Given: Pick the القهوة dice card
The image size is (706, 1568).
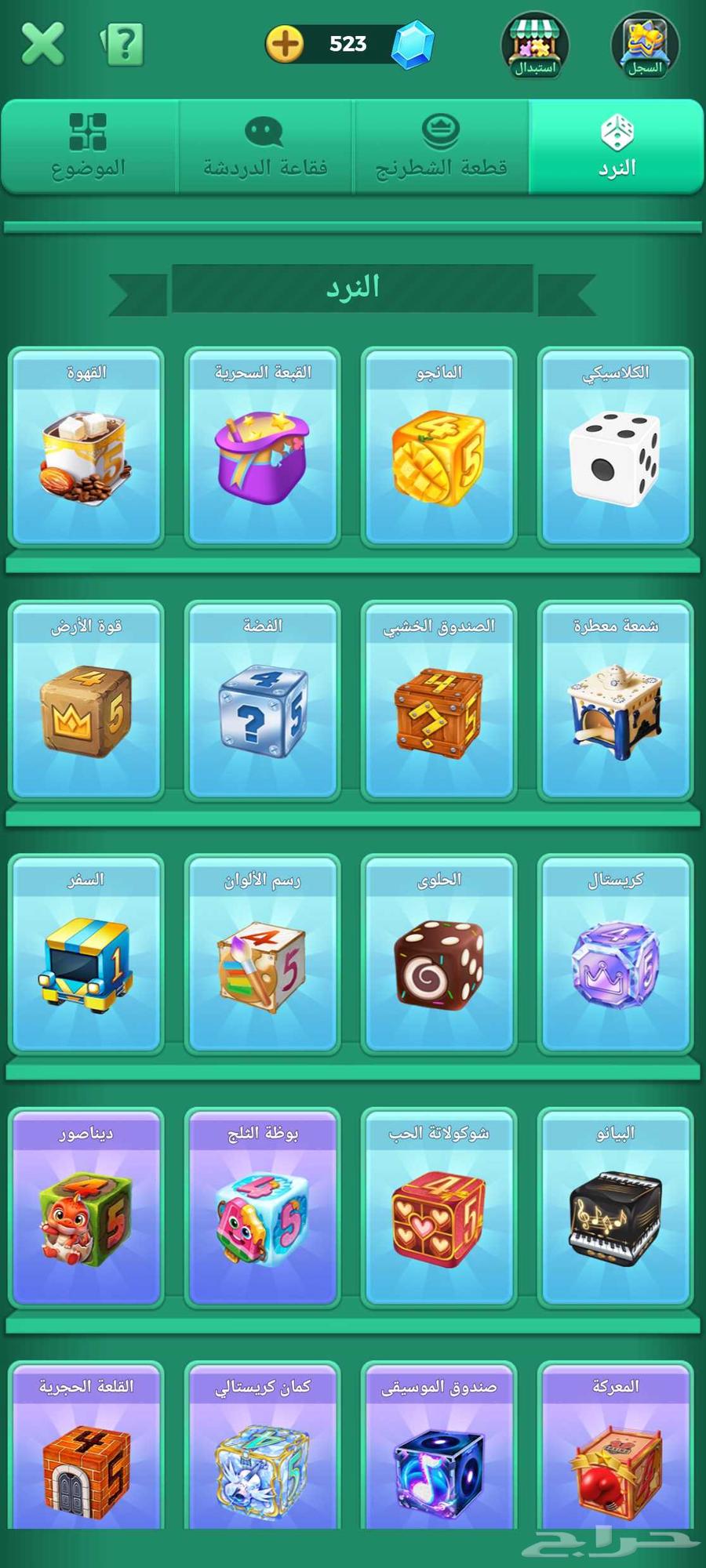Looking at the screenshot, I should 86,447.
